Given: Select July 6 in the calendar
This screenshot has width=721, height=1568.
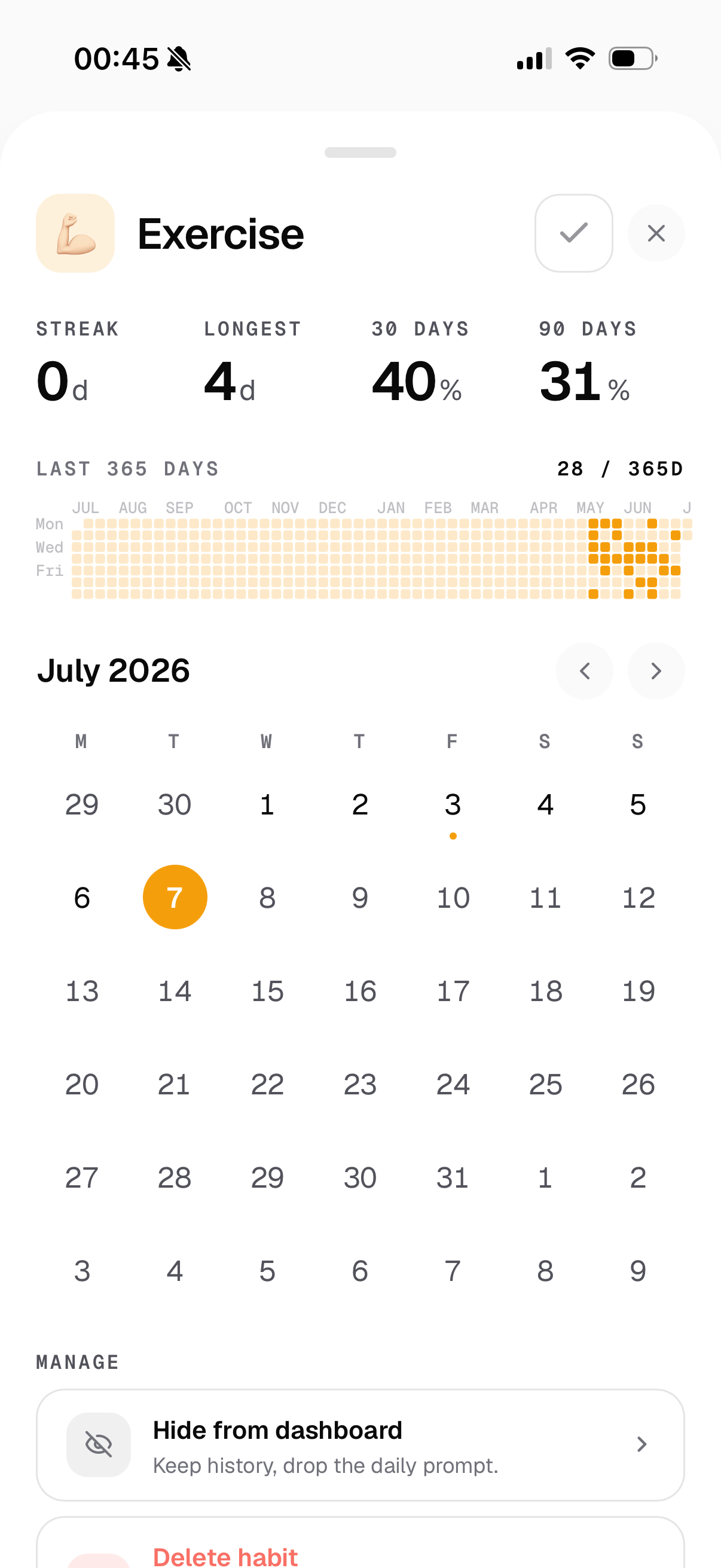Looking at the screenshot, I should click(x=82, y=897).
